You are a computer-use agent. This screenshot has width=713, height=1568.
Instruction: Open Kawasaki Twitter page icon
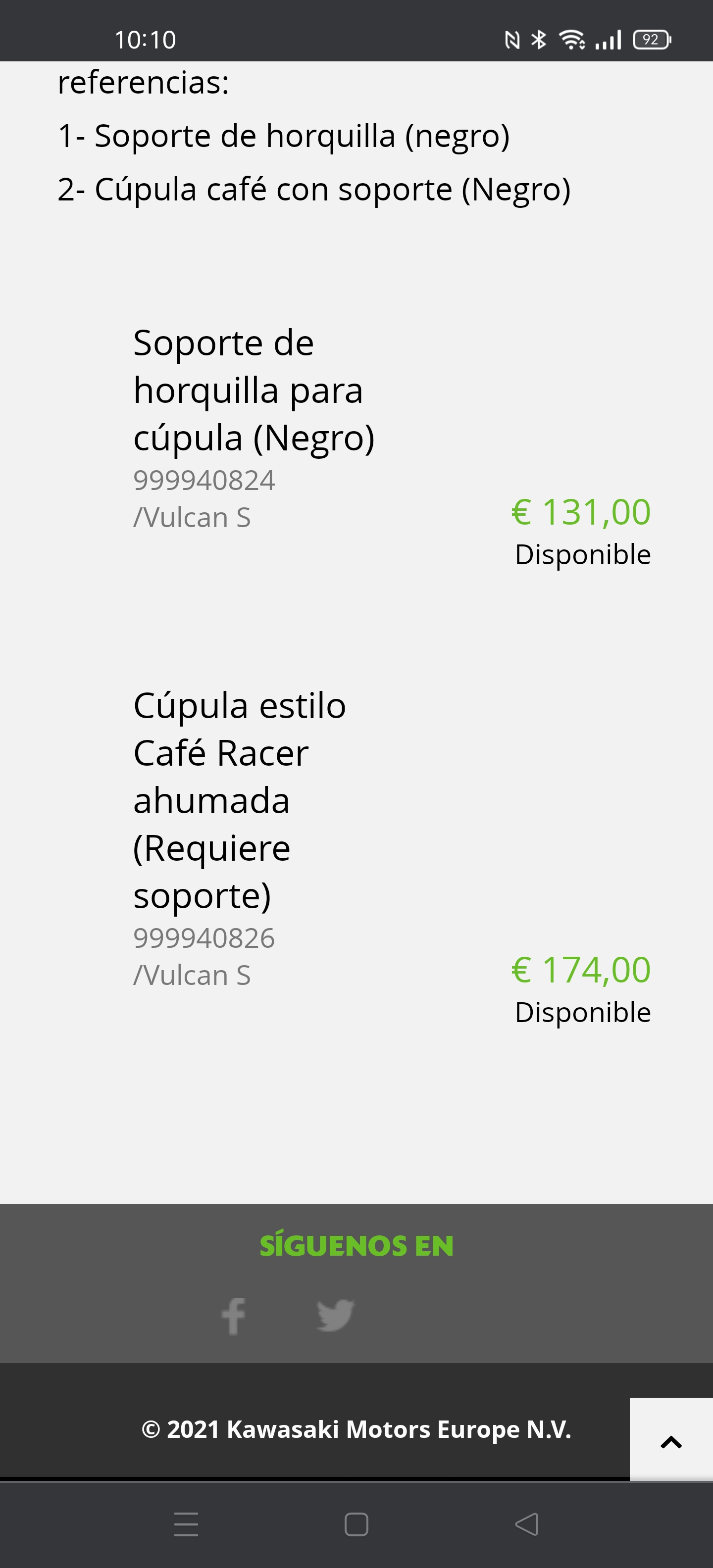click(336, 1316)
